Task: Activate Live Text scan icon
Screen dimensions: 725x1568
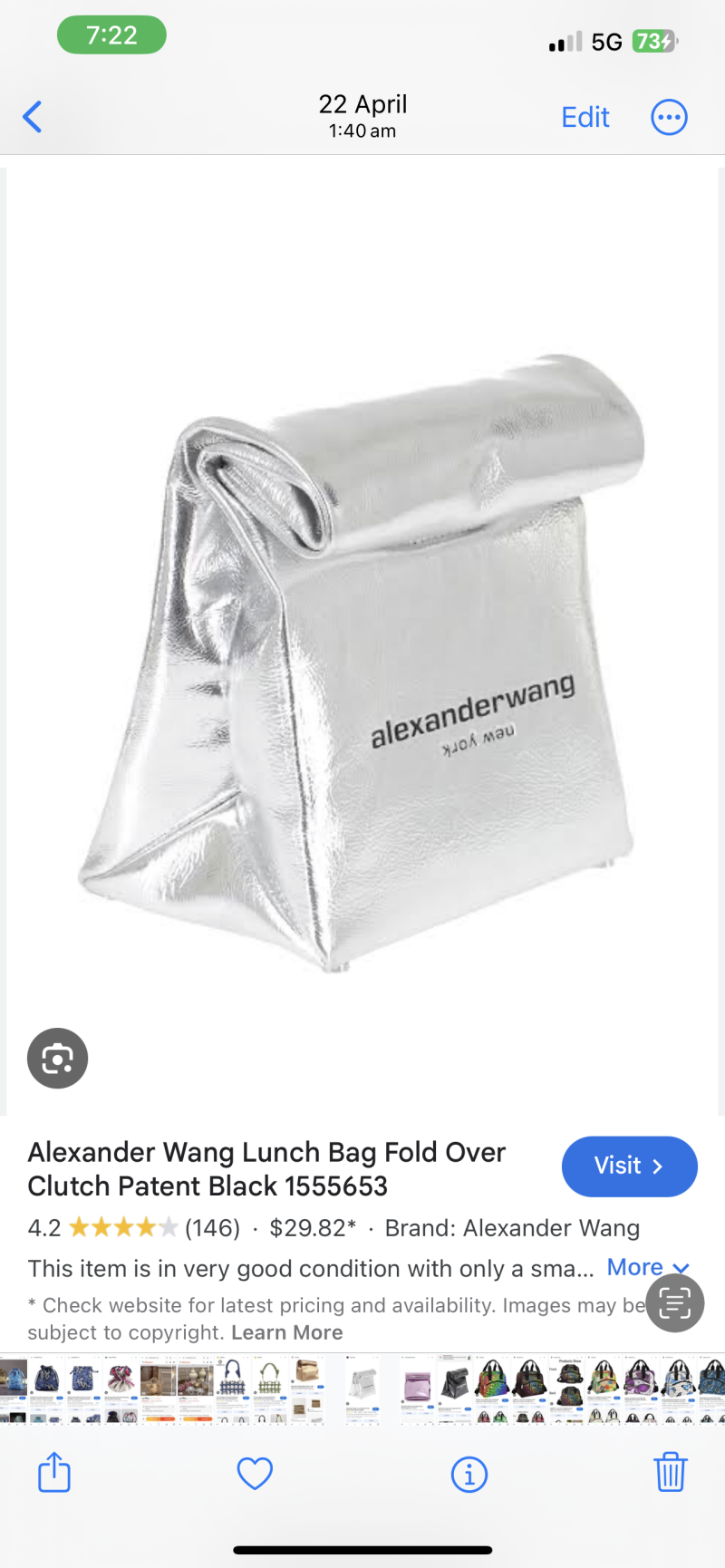Action: 675,1303
